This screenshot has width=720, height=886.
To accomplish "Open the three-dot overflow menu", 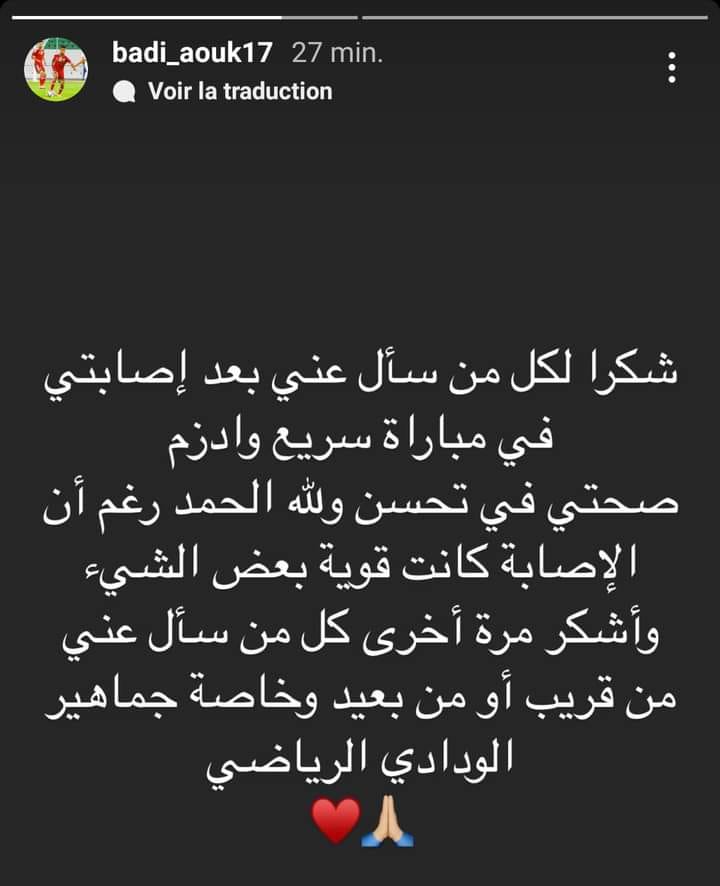I will tap(672, 68).
